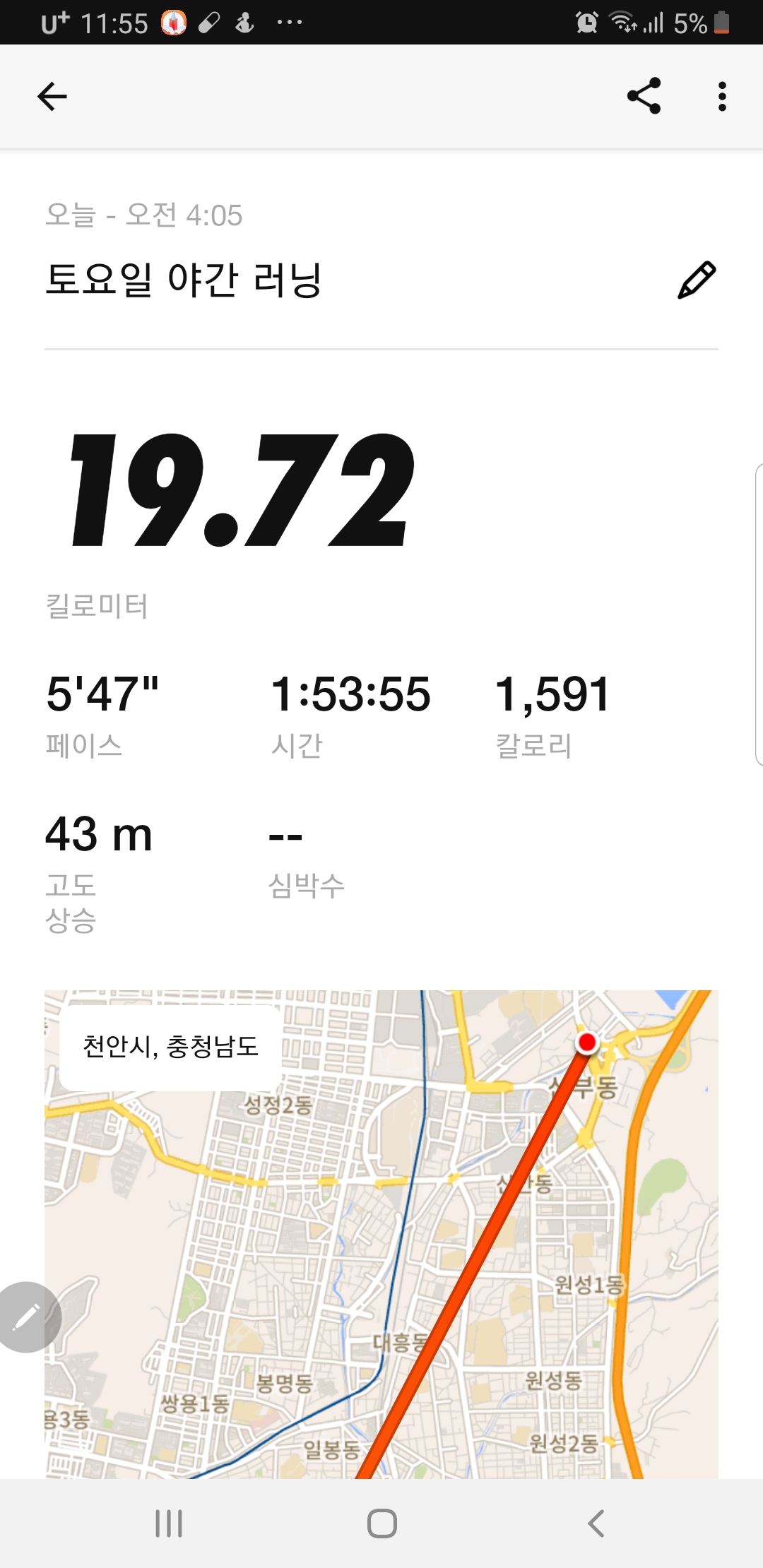Go back using the top arrow
Viewport: 763px width, 1568px height.
click(x=52, y=97)
